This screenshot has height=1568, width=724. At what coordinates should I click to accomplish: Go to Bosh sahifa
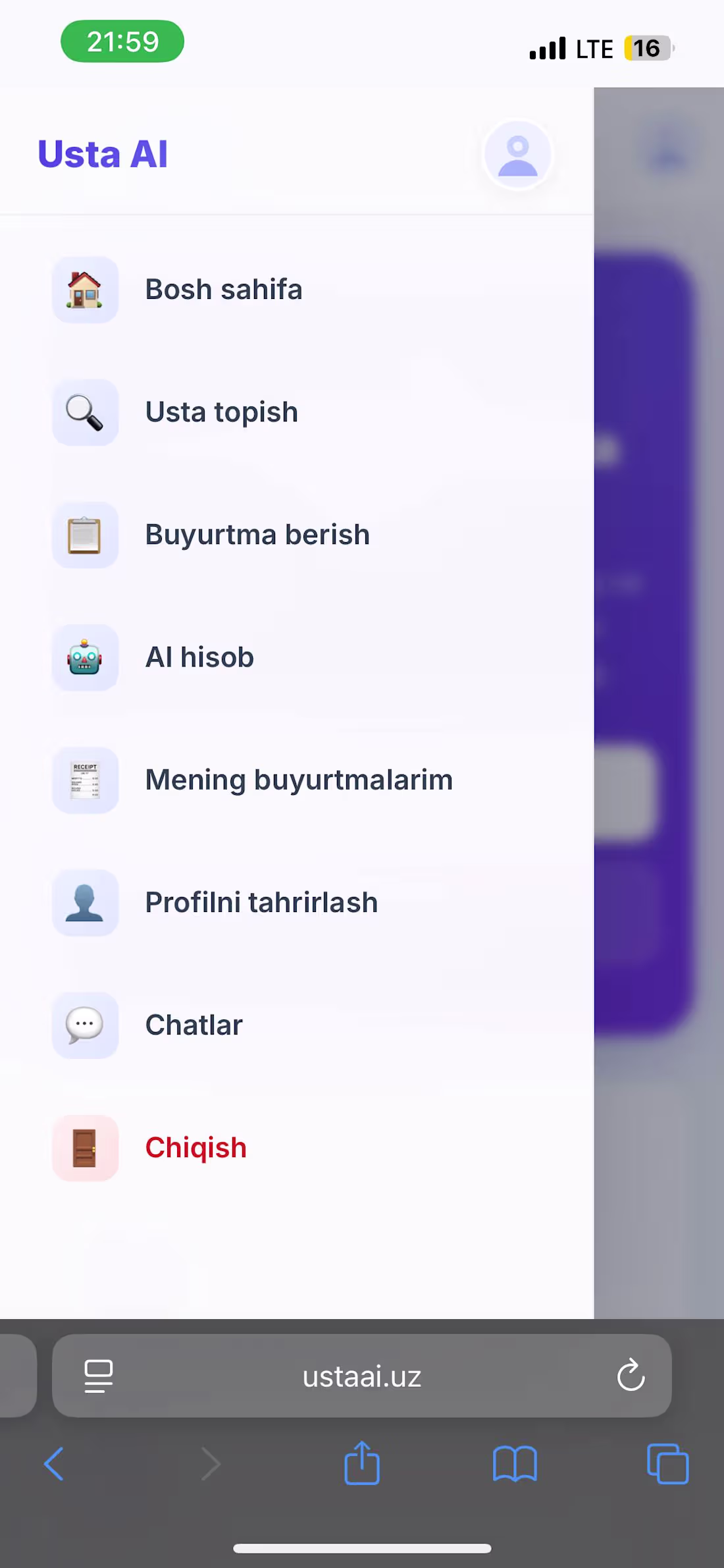(224, 290)
